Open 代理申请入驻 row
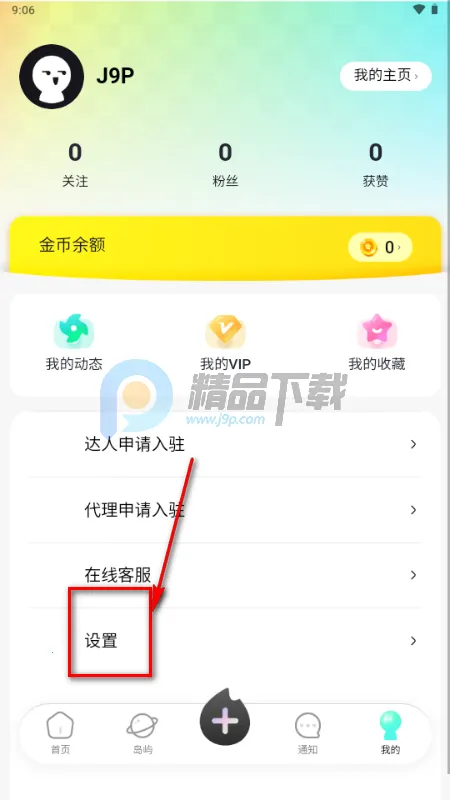 (225, 510)
